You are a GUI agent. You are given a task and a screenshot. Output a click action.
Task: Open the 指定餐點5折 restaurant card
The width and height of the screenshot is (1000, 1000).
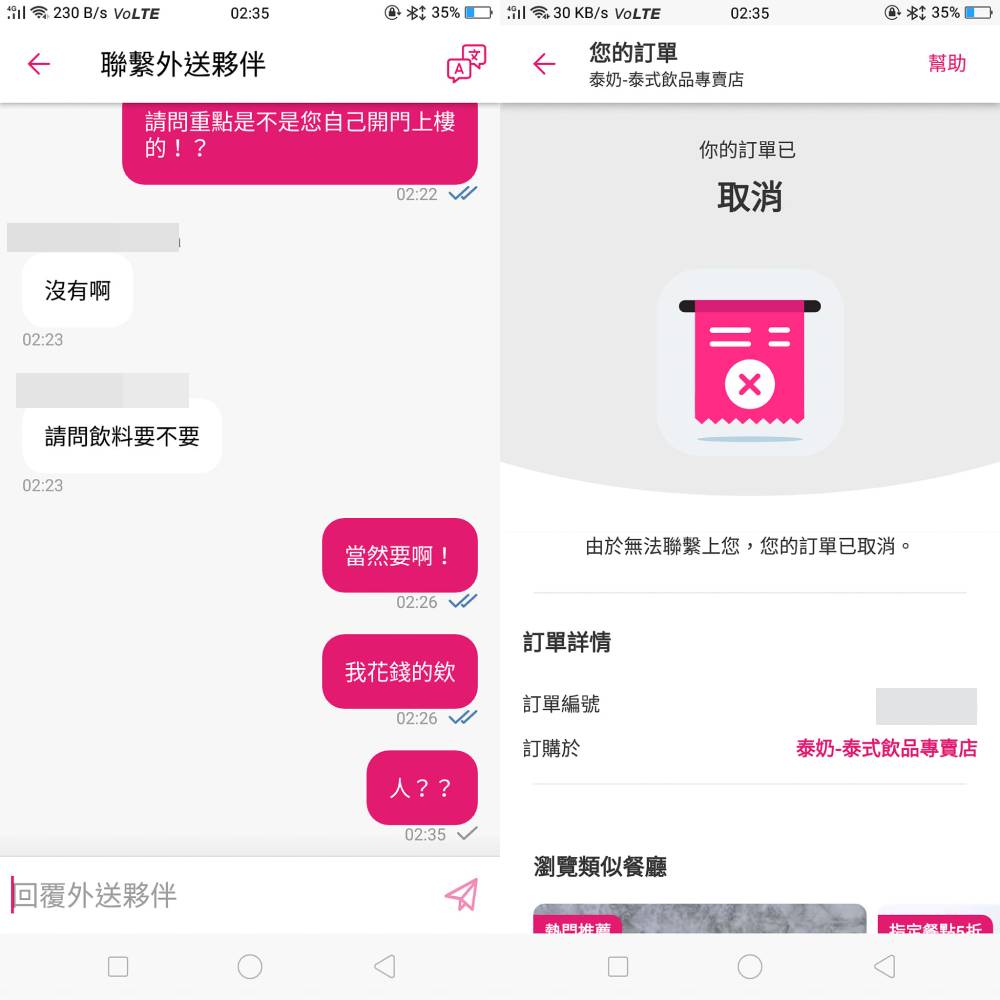(937, 922)
